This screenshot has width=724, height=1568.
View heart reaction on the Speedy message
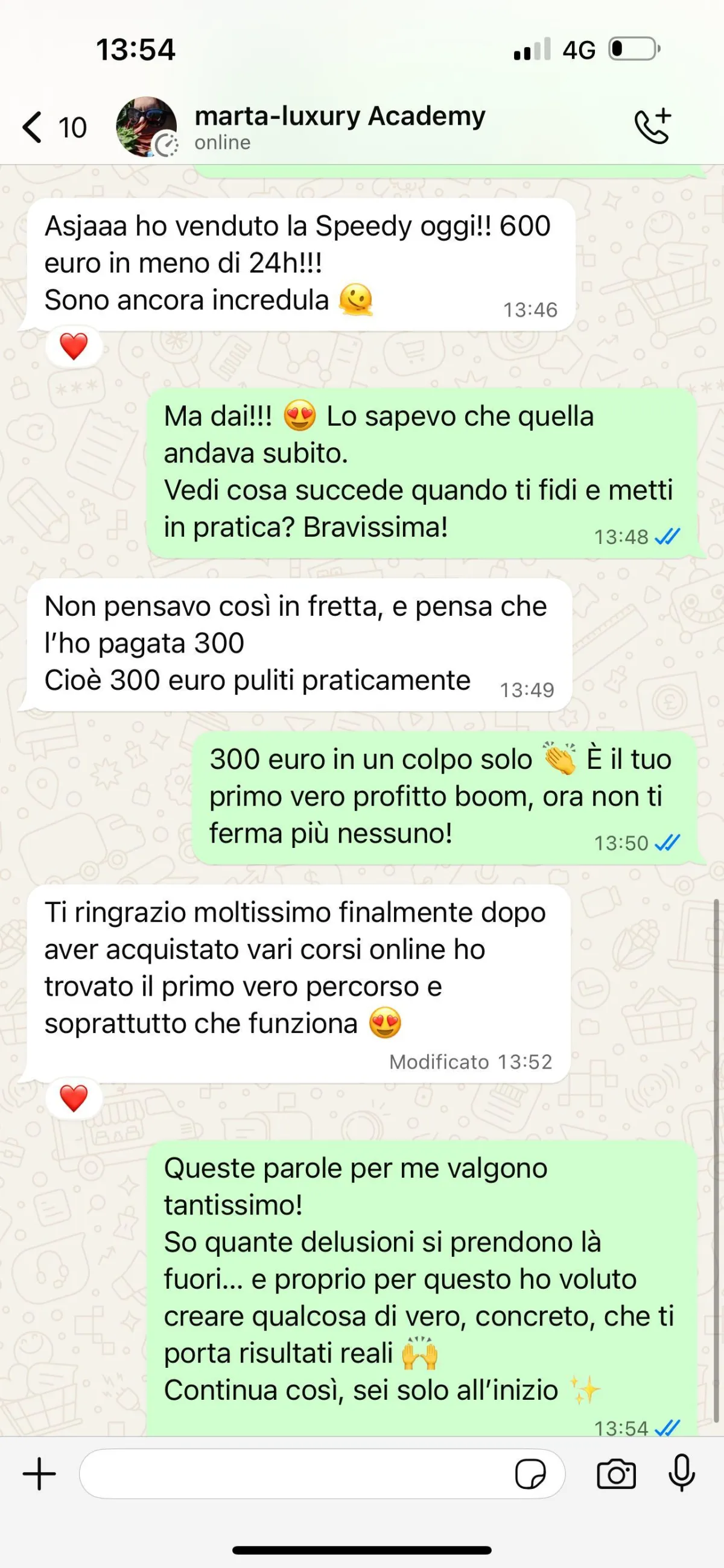coord(74,347)
